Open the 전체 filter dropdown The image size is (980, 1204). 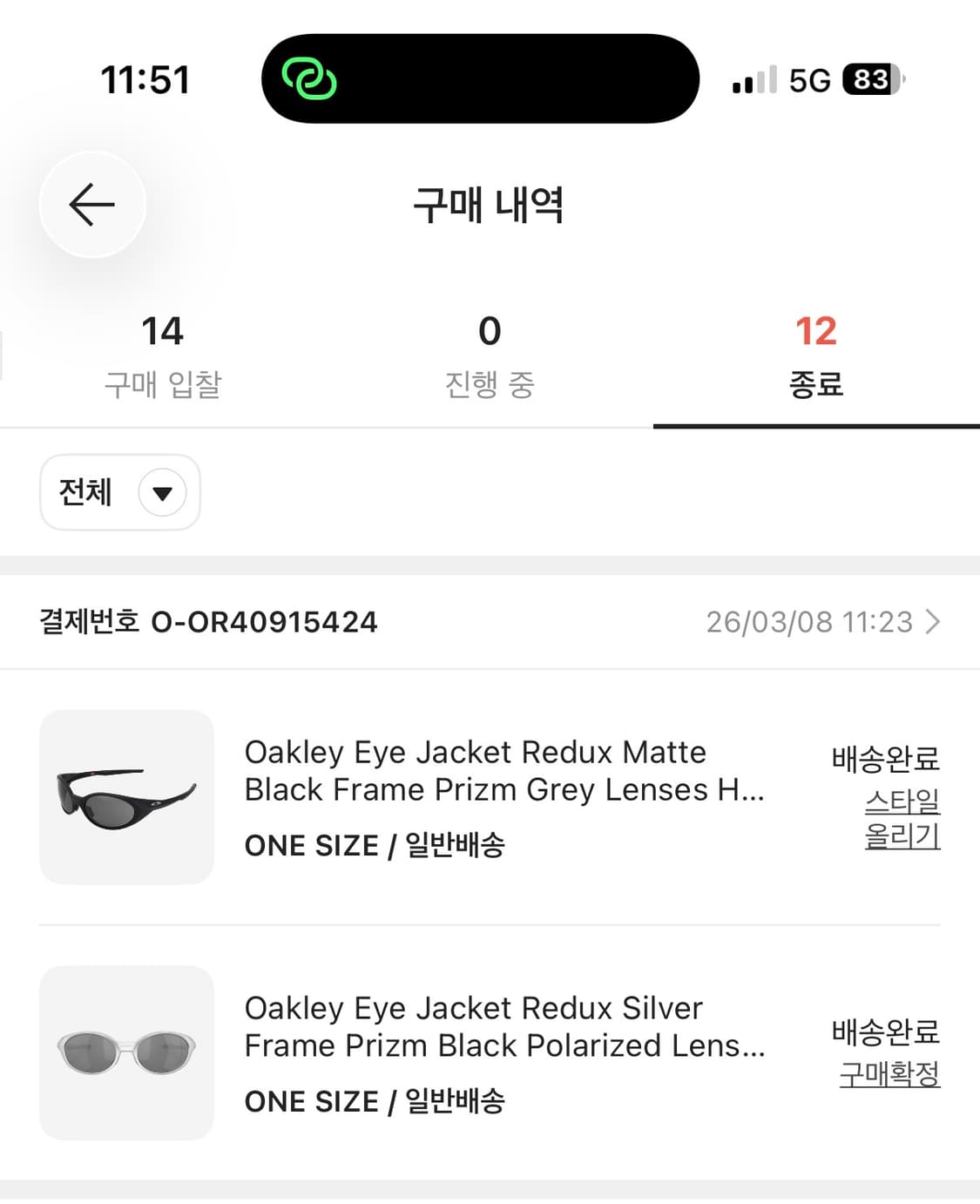[x=120, y=492]
